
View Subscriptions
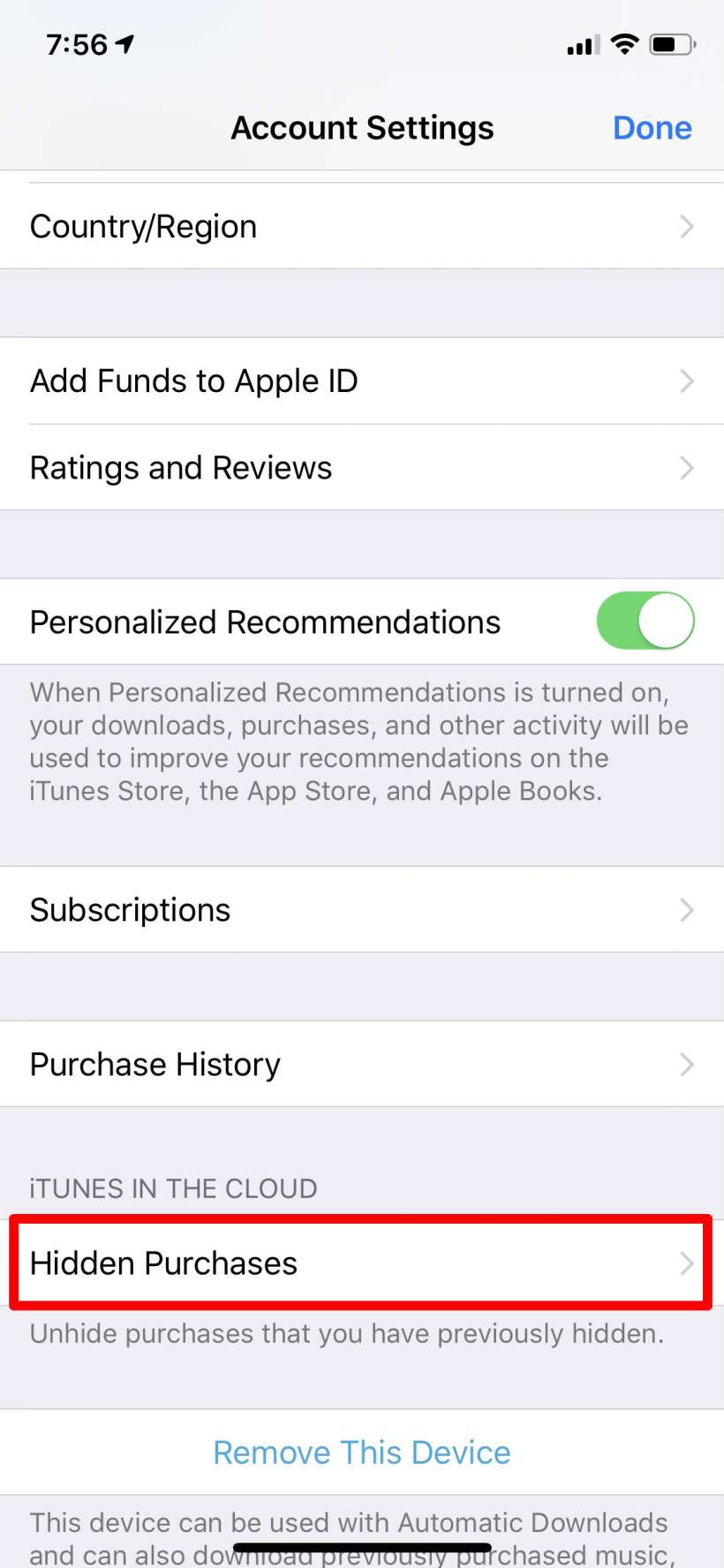pyautogui.click(x=362, y=910)
